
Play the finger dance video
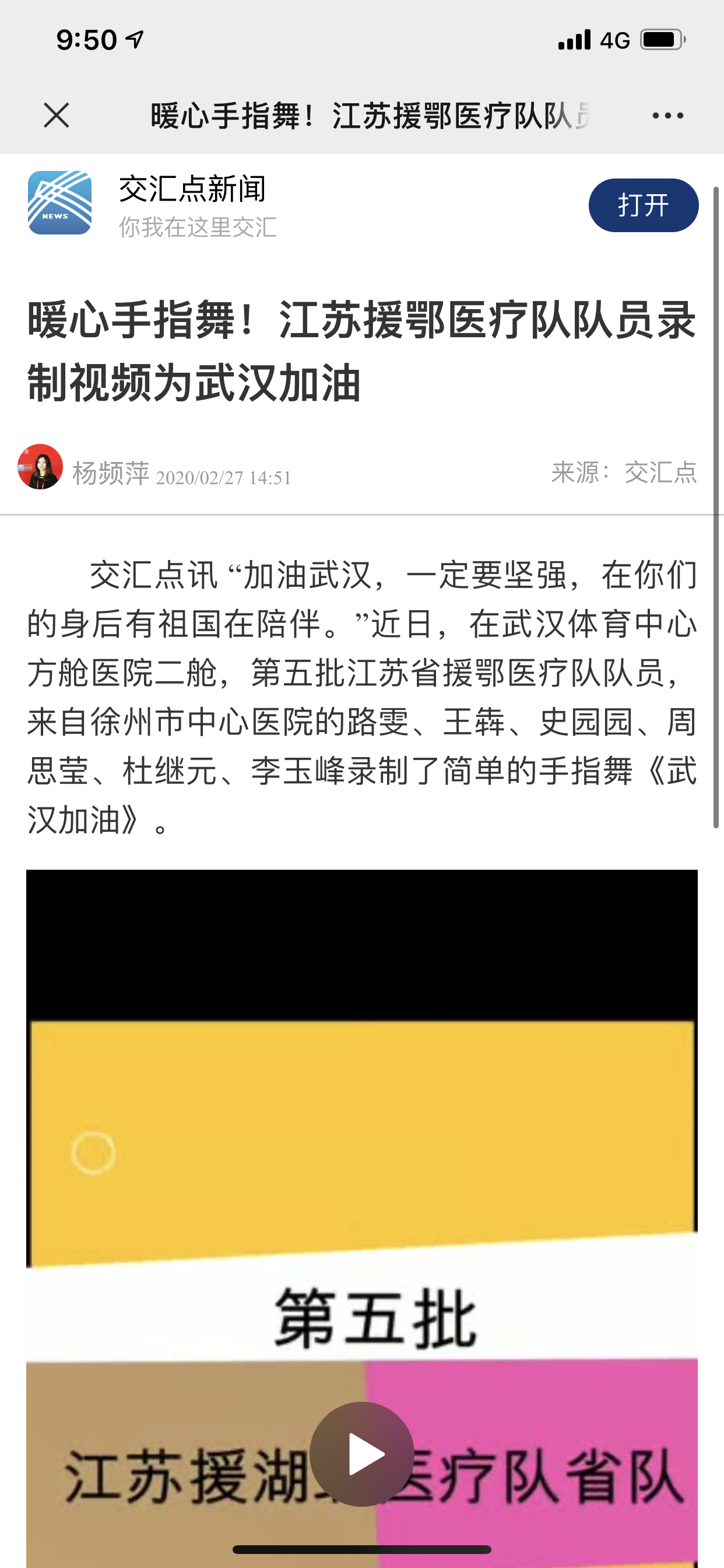362,1454
